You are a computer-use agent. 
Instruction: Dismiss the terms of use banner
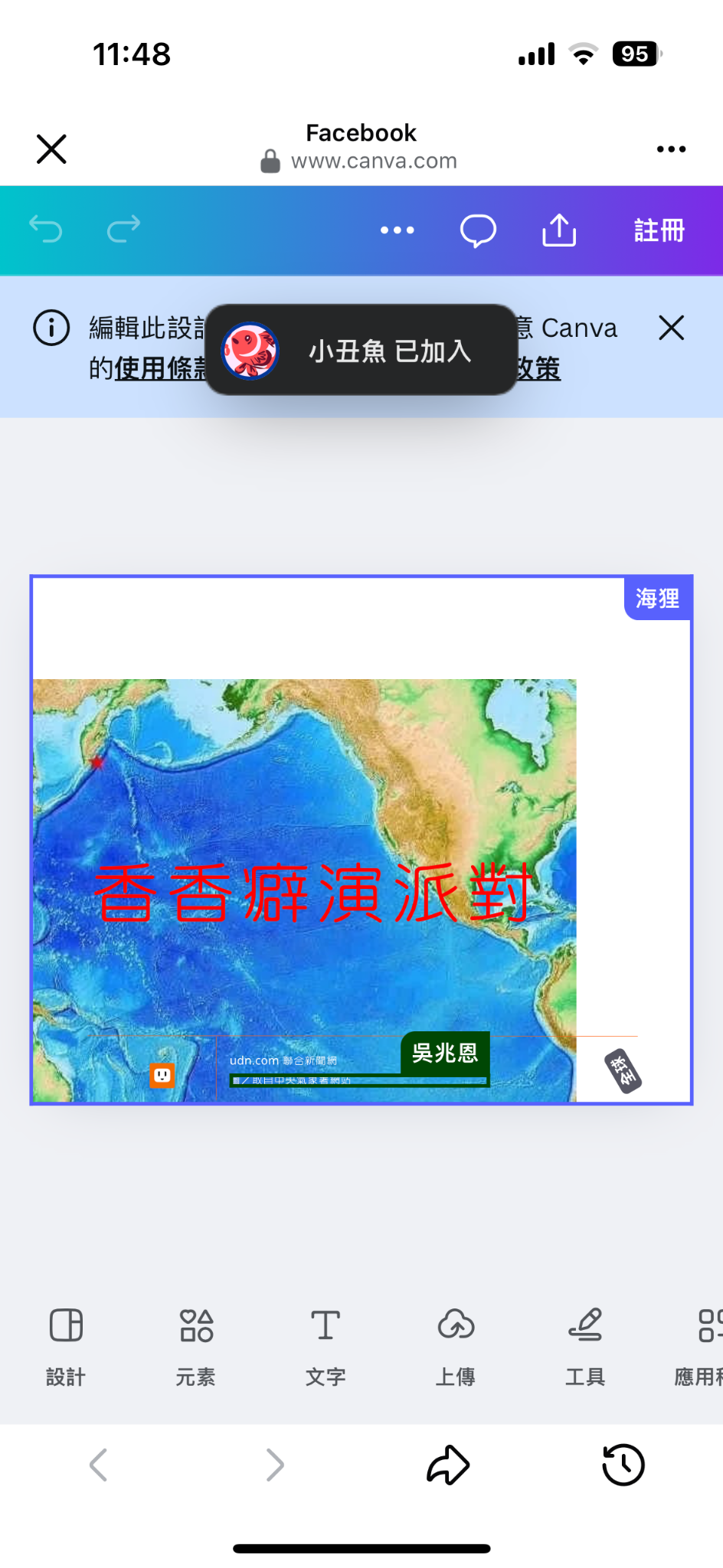[671, 328]
